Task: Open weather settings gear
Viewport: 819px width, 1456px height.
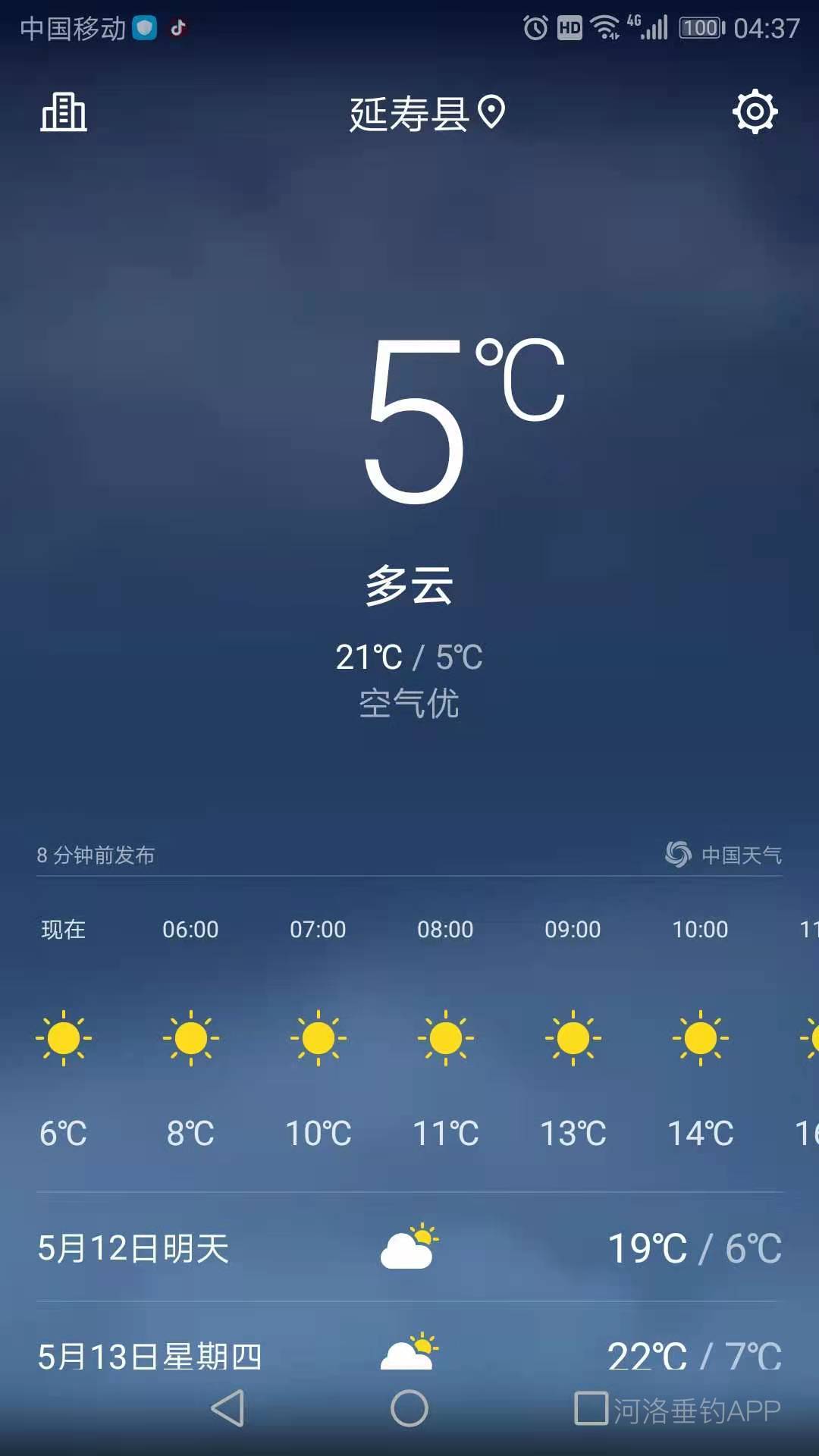Action: pyautogui.click(x=755, y=112)
